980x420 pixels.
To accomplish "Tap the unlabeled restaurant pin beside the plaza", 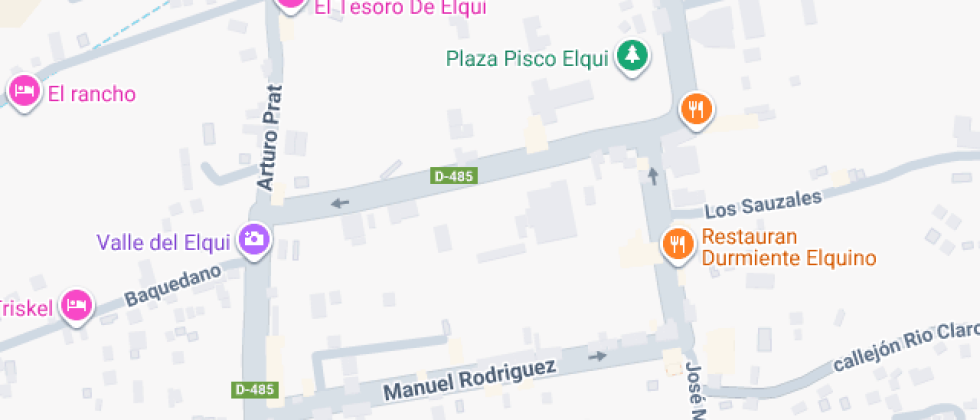I will [696, 108].
